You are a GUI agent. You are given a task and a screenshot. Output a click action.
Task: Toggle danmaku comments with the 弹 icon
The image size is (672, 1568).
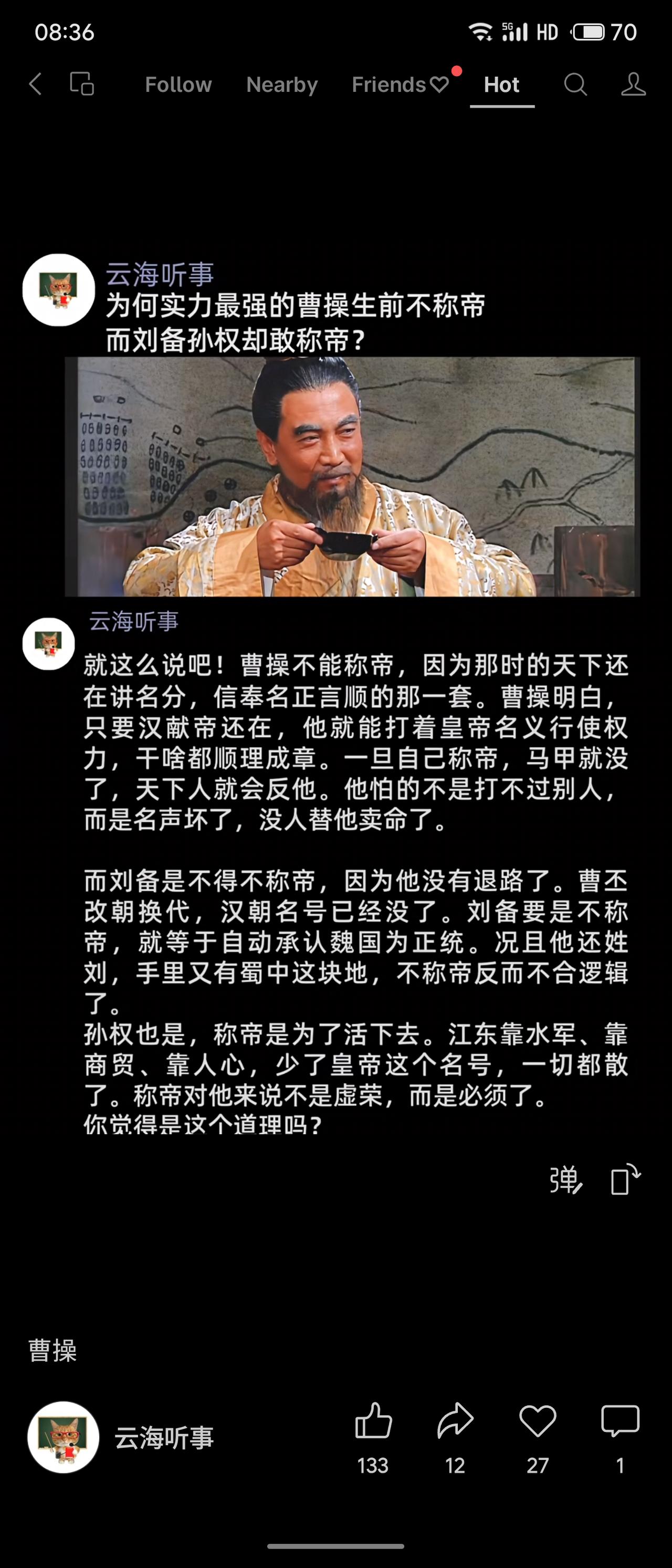[566, 1178]
